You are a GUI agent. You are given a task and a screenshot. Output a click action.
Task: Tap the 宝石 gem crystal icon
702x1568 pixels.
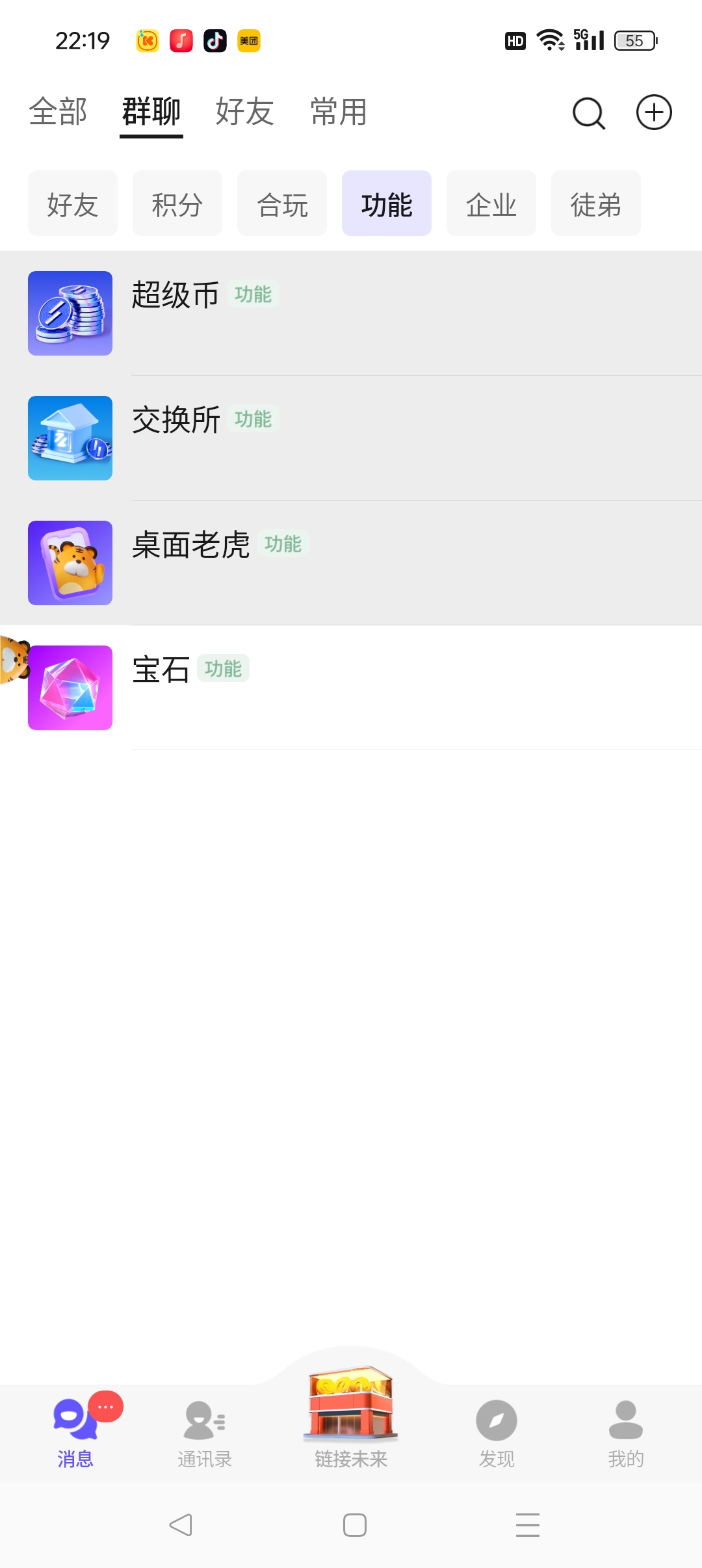click(x=70, y=688)
